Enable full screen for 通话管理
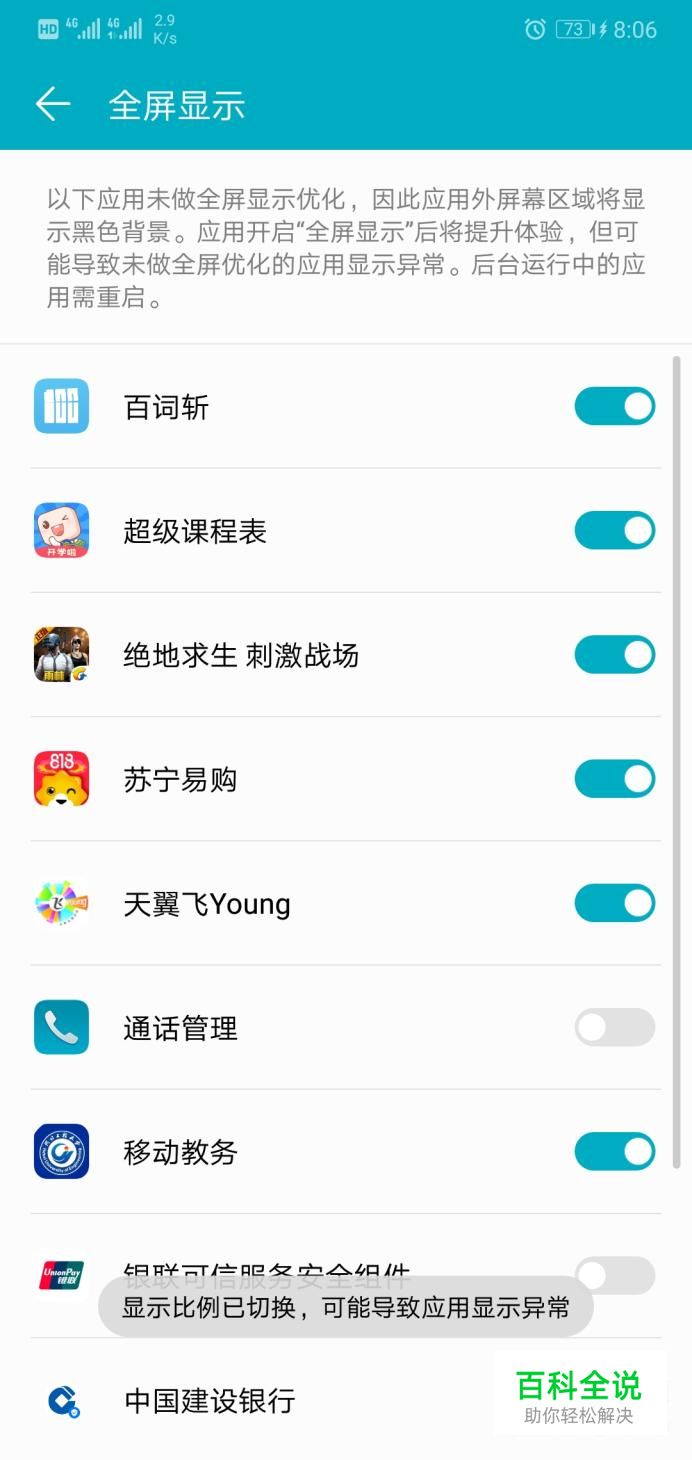 click(614, 1027)
